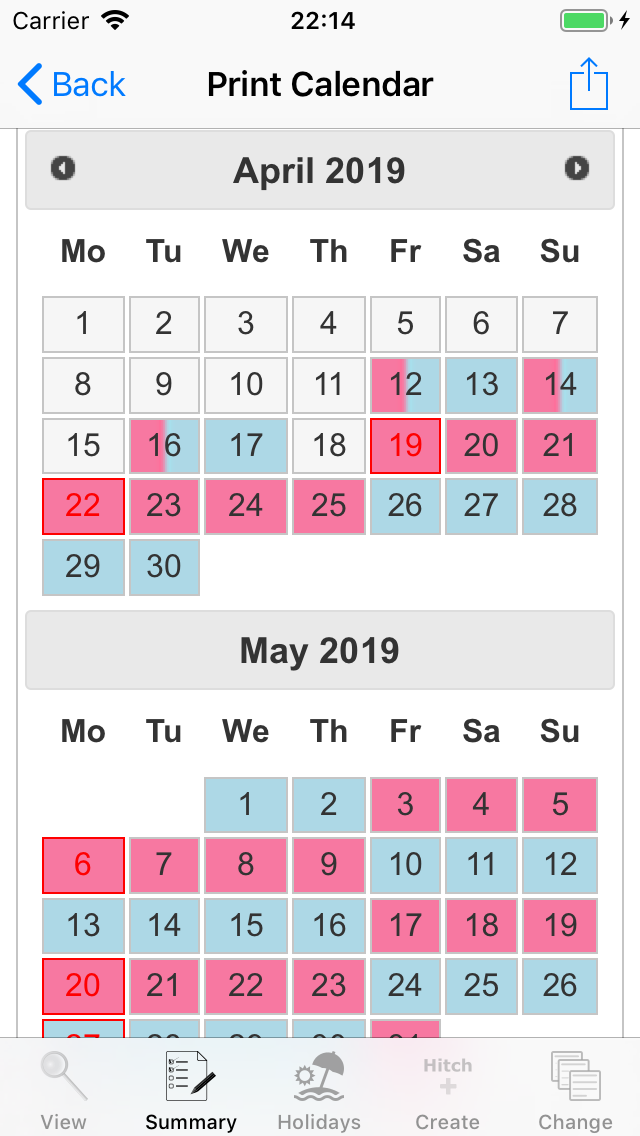Open the share sheet icon

point(589,84)
